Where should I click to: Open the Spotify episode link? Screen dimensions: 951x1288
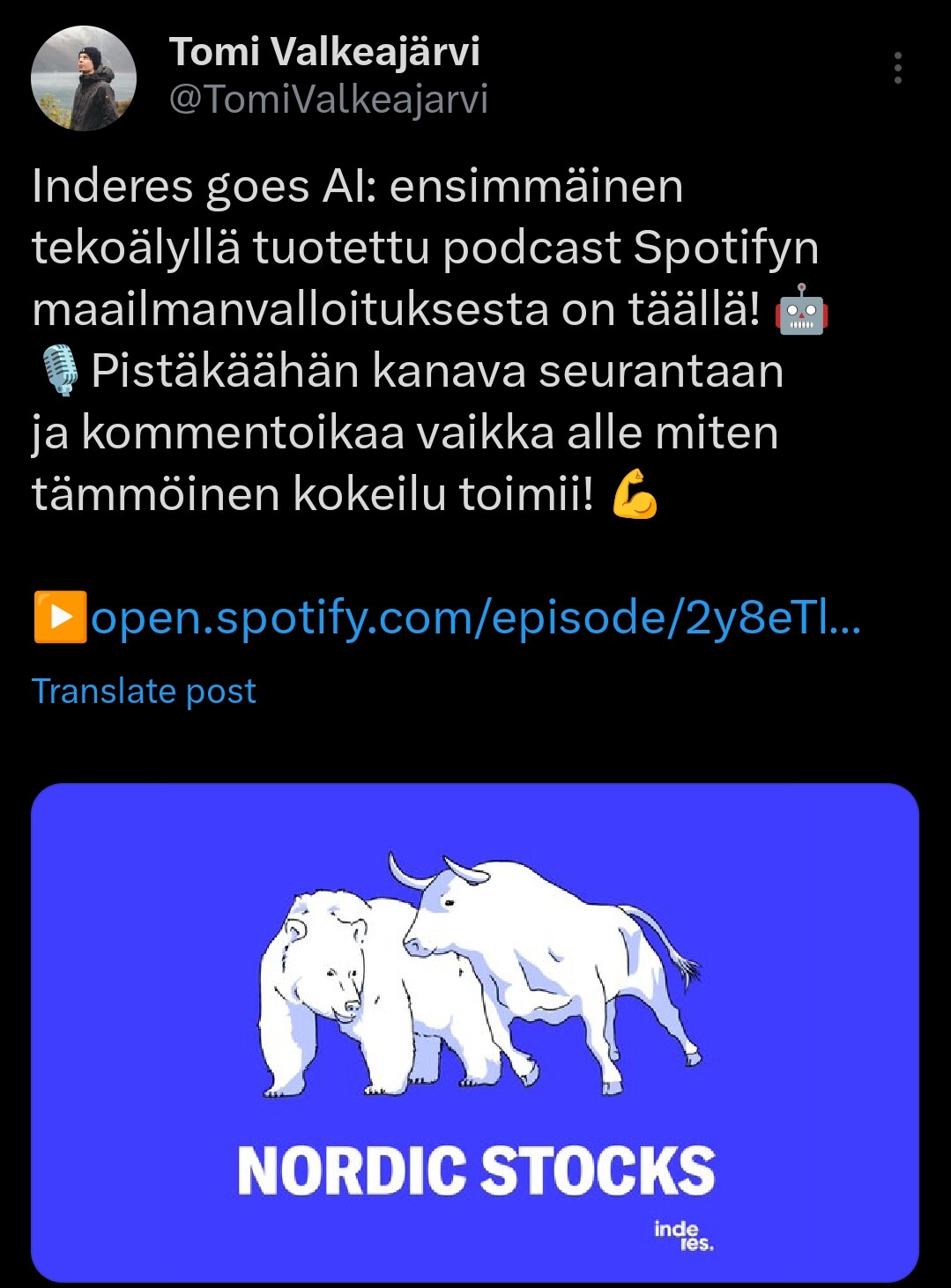tap(476, 618)
